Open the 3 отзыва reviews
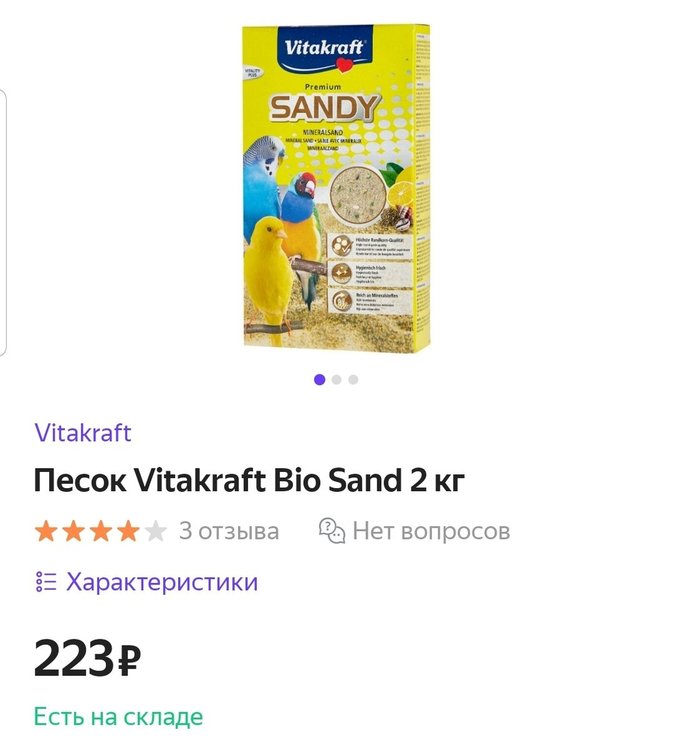The height and width of the screenshot is (750, 673). 228,531
